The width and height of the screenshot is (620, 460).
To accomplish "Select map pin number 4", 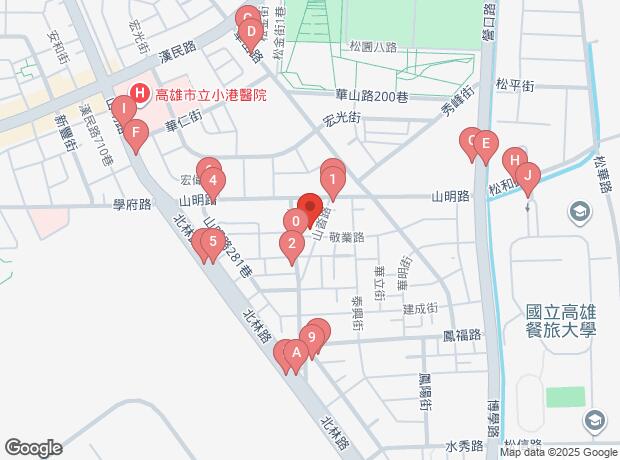I will (213, 182).
